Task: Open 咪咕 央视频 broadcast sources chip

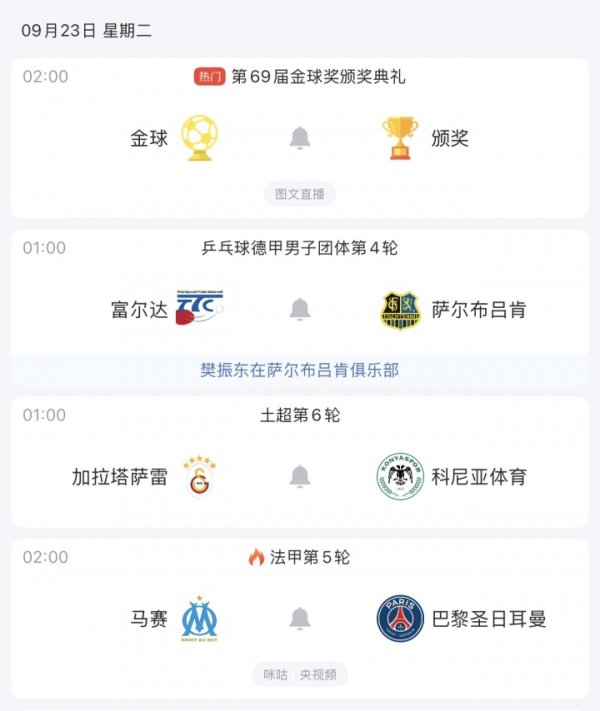Action: [x=300, y=675]
